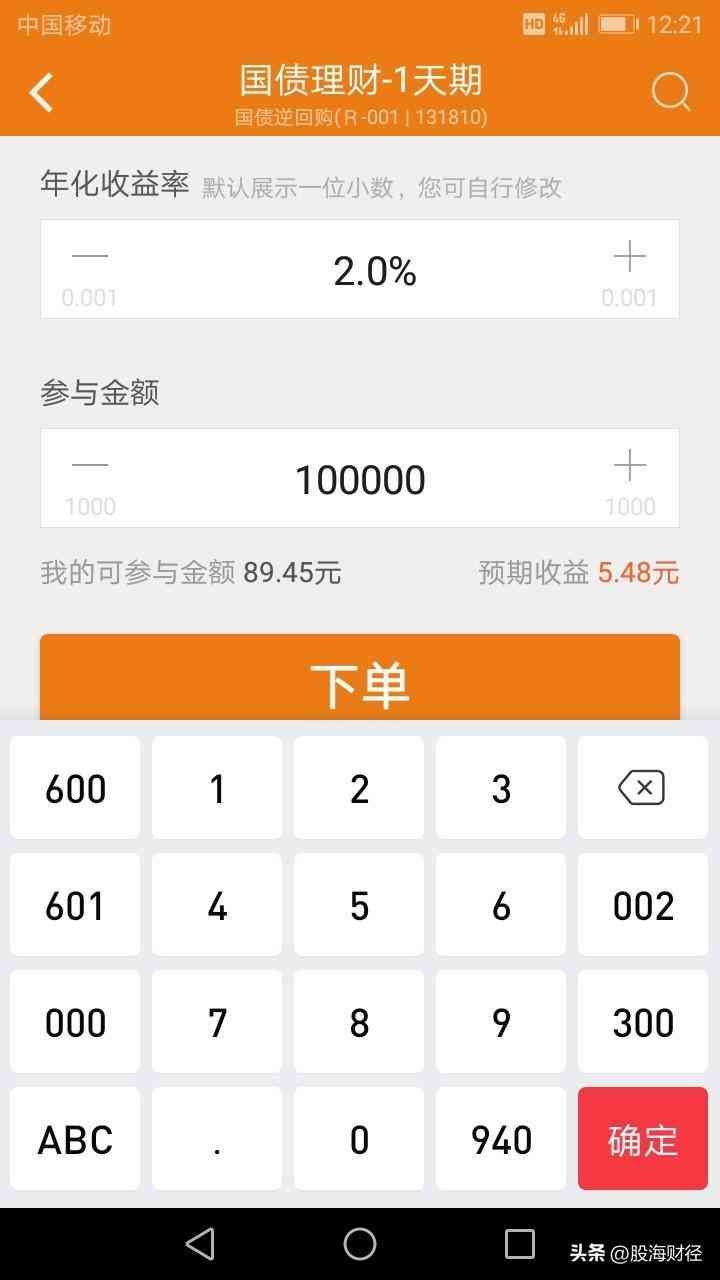Tap the 下单 order button
The height and width of the screenshot is (1280, 720).
click(360, 678)
